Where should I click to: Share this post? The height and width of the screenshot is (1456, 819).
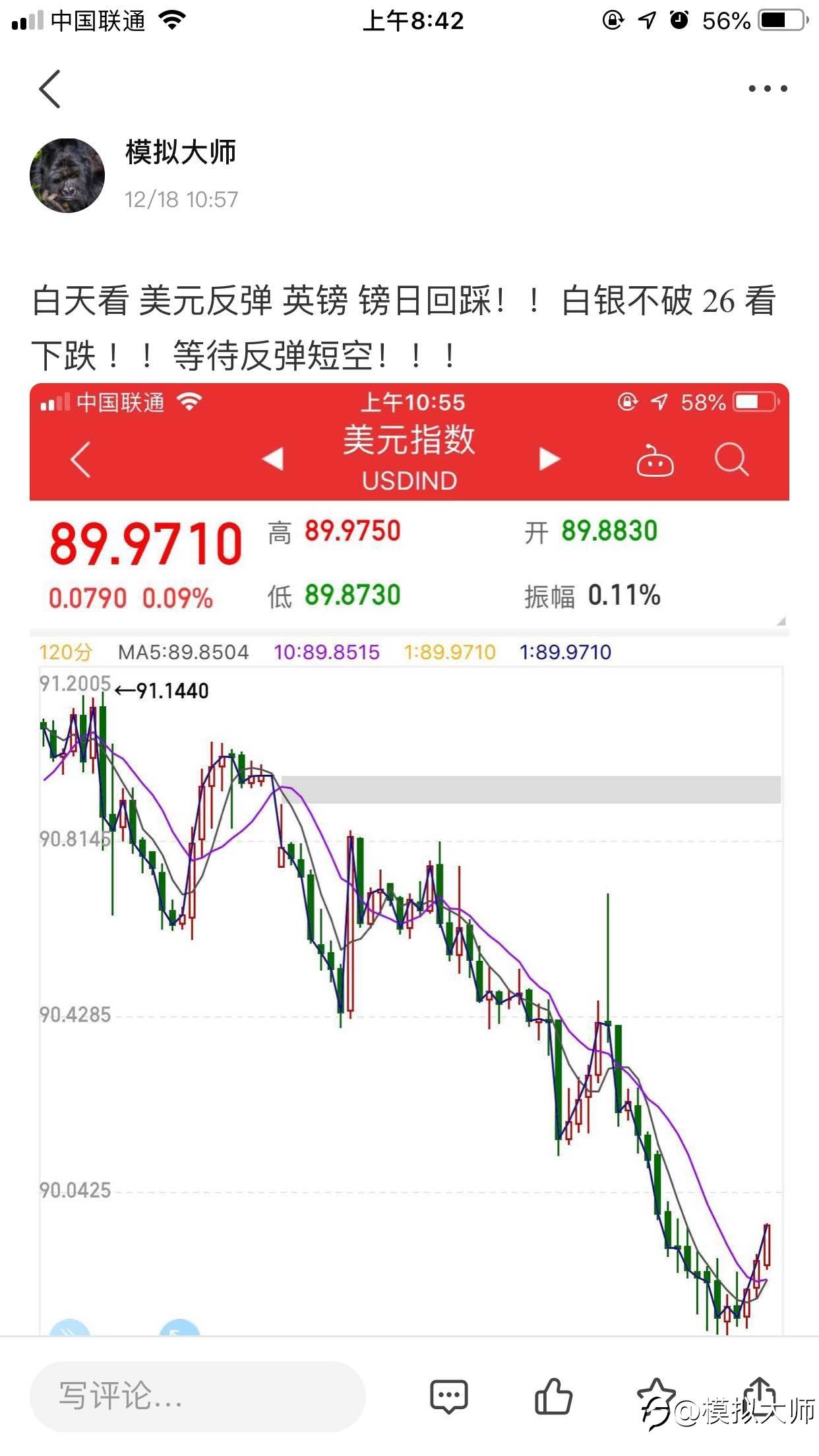[760, 1393]
